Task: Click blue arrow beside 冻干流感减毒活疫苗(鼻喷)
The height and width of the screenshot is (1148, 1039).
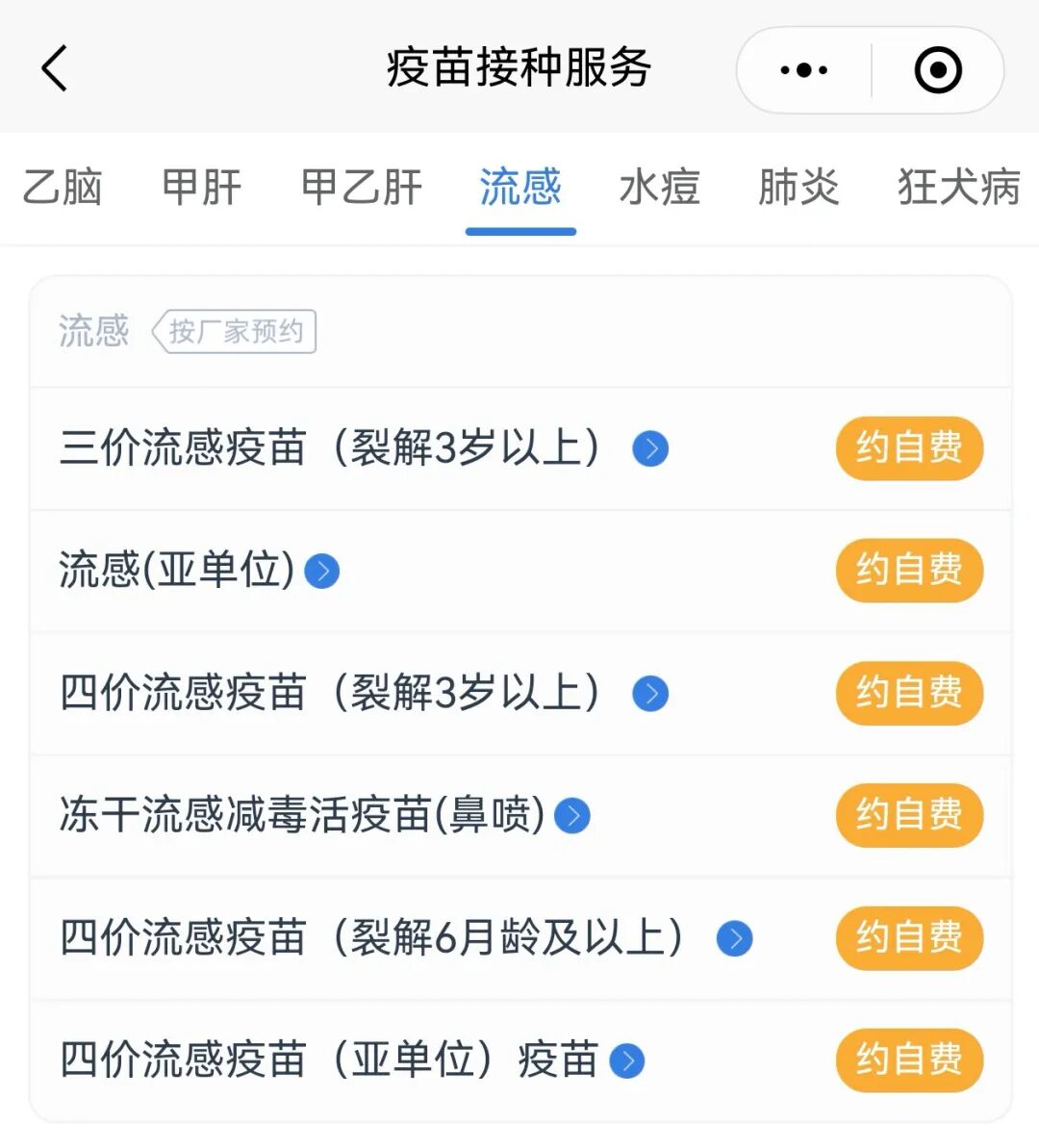Action: tap(571, 815)
